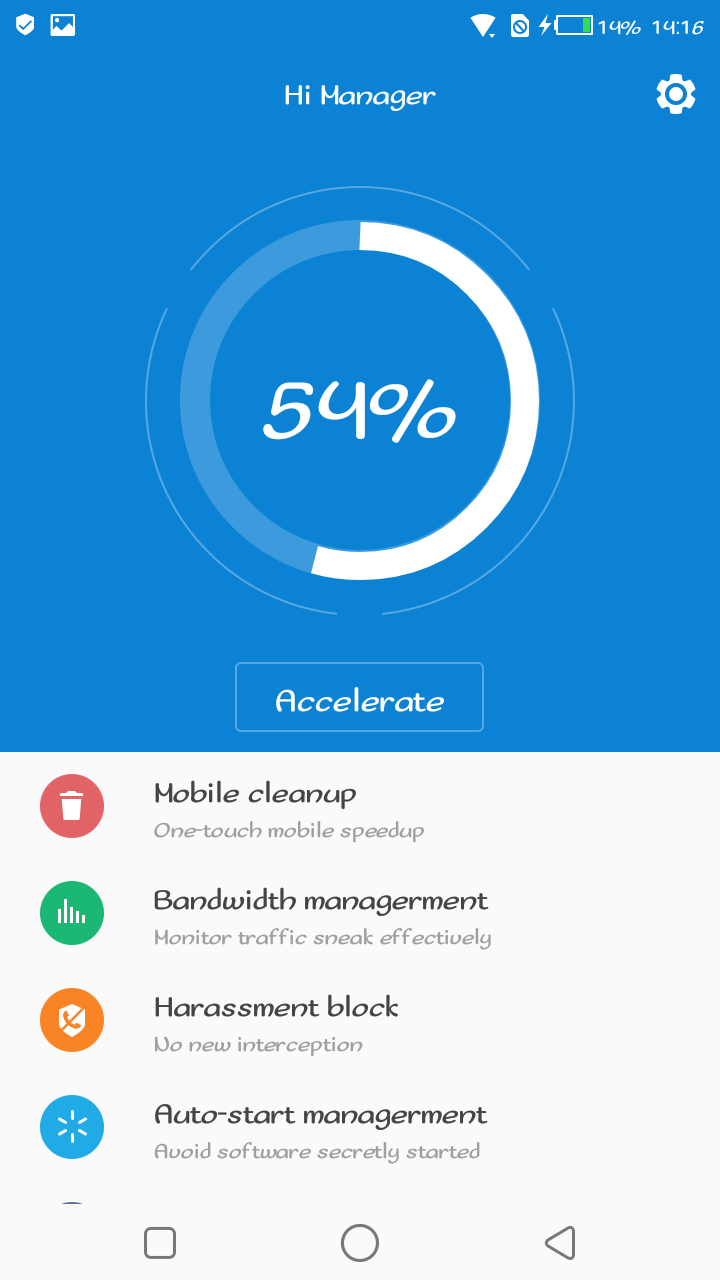Tap the Harassment block shield icon
The width and height of the screenshot is (720, 1280).
(71, 1020)
